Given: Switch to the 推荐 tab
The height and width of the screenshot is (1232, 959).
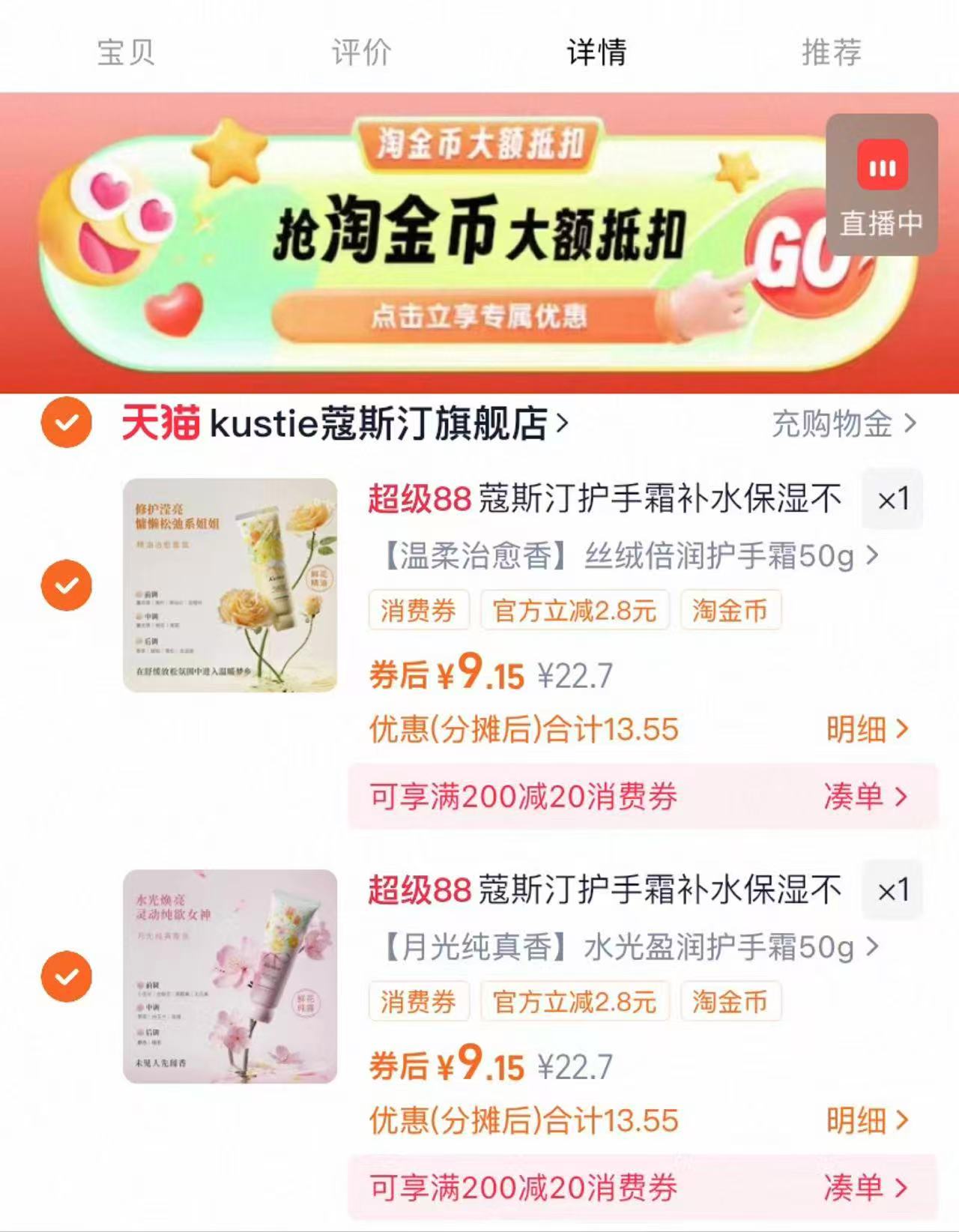Looking at the screenshot, I should (829, 52).
